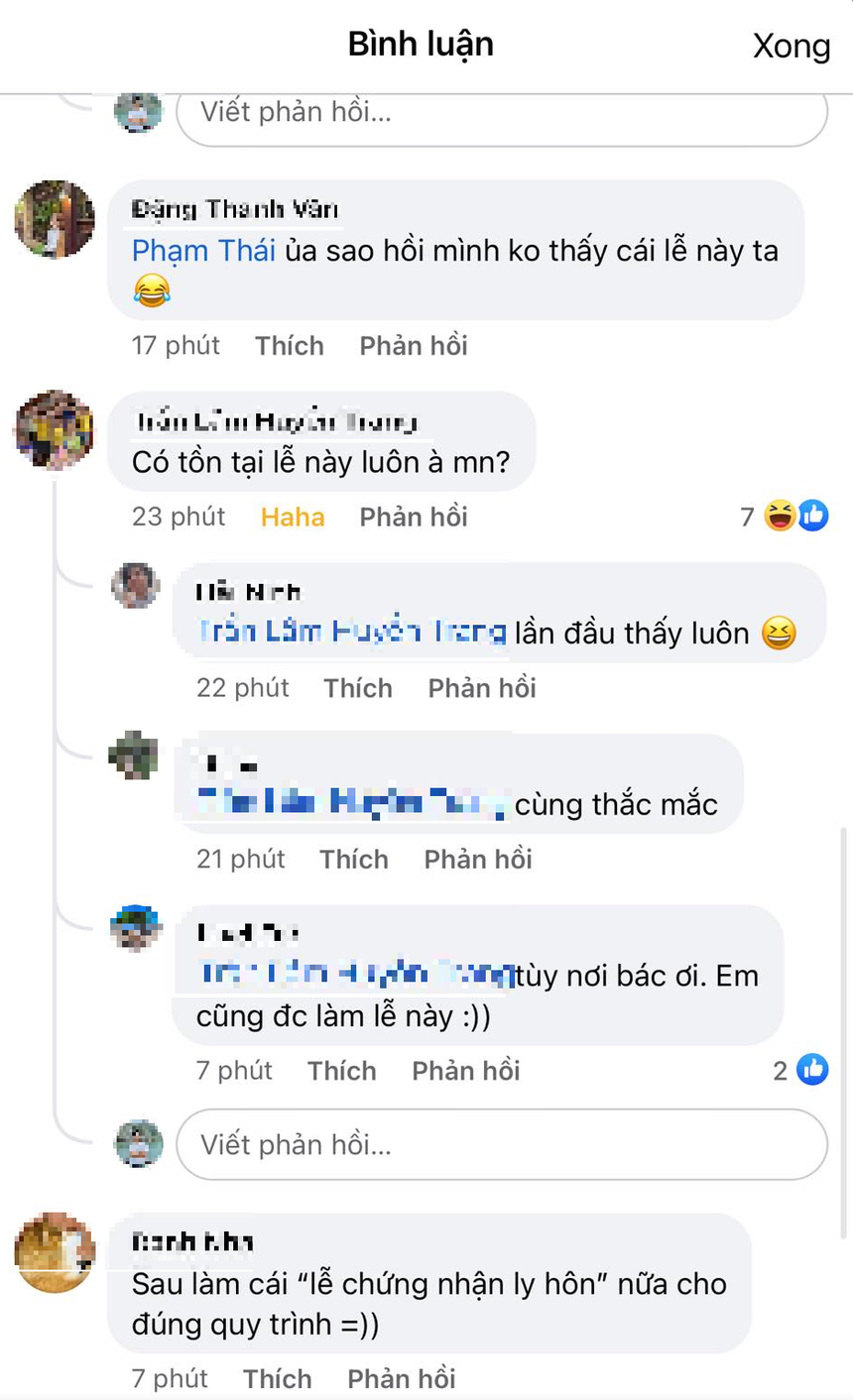Tap the Viết phản hồi reply input field

pos(501,1144)
